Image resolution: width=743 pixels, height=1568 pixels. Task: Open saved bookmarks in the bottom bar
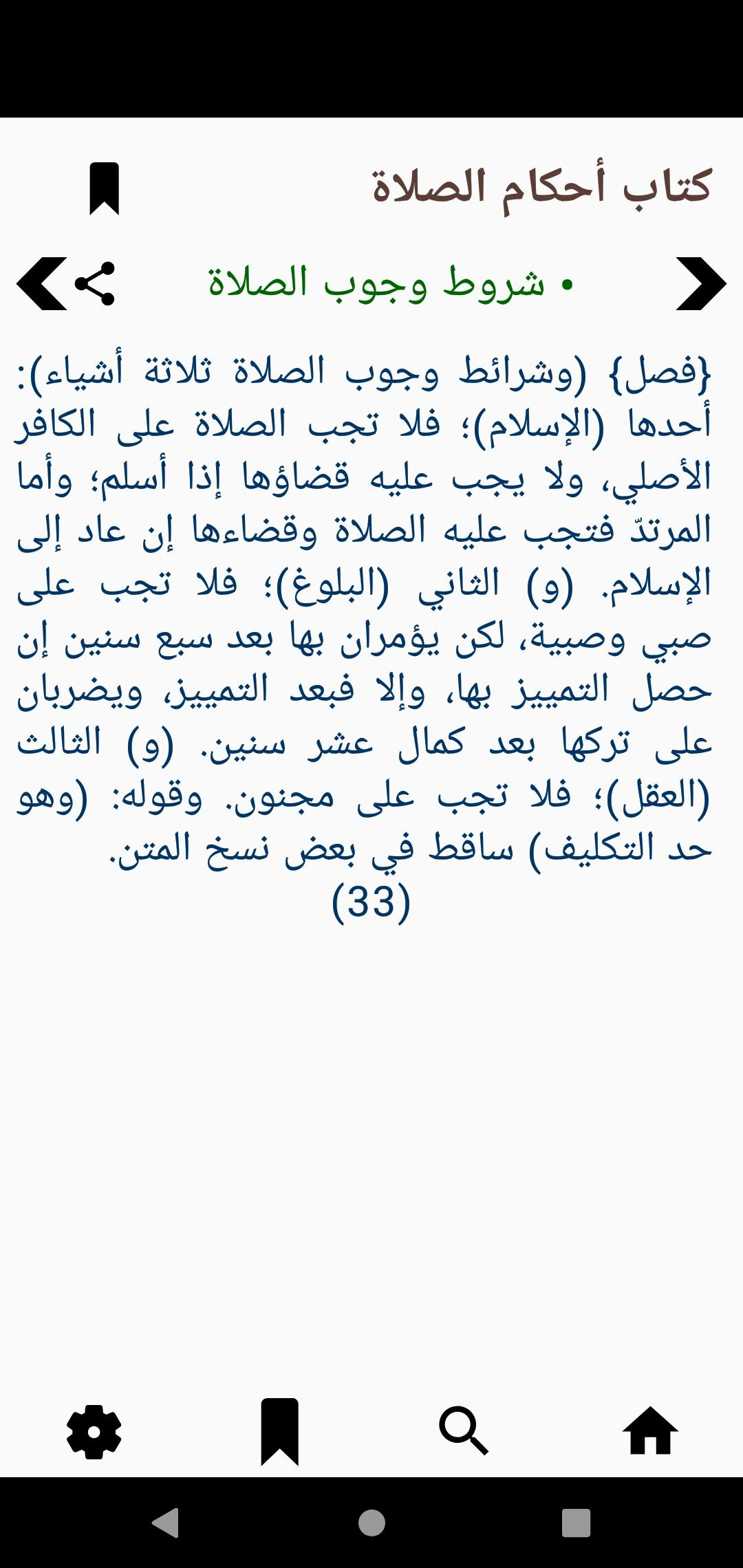tap(279, 1433)
